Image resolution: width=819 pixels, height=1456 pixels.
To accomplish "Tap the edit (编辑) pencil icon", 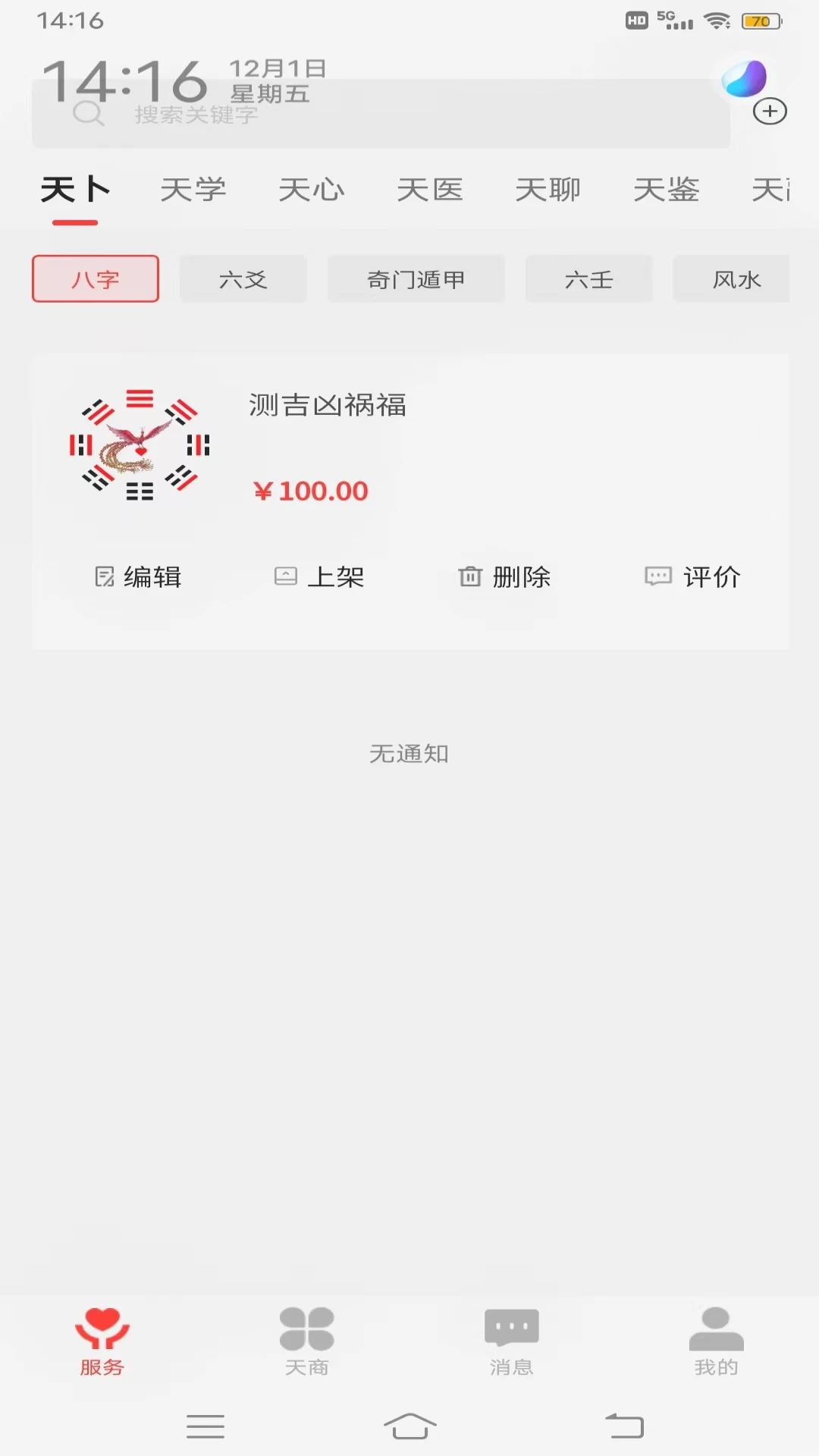I will pos(104,576).
